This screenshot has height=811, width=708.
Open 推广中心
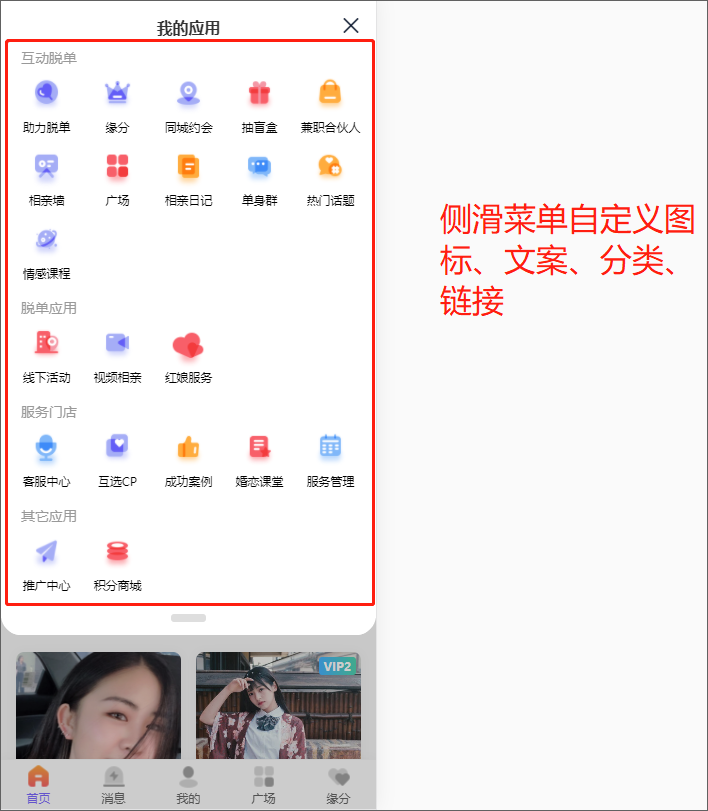click(47, 562)
